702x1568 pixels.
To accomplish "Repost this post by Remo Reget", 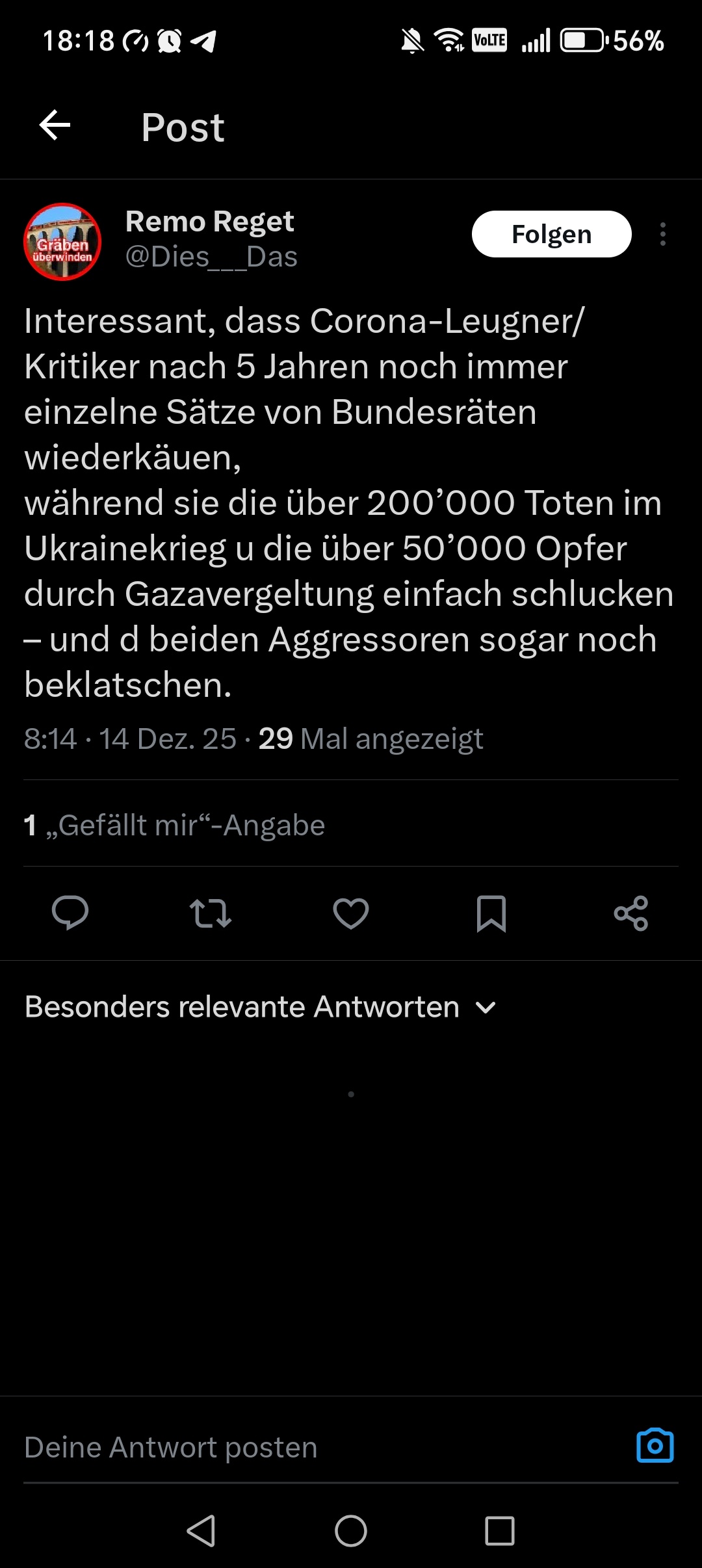I will point(211,913).
